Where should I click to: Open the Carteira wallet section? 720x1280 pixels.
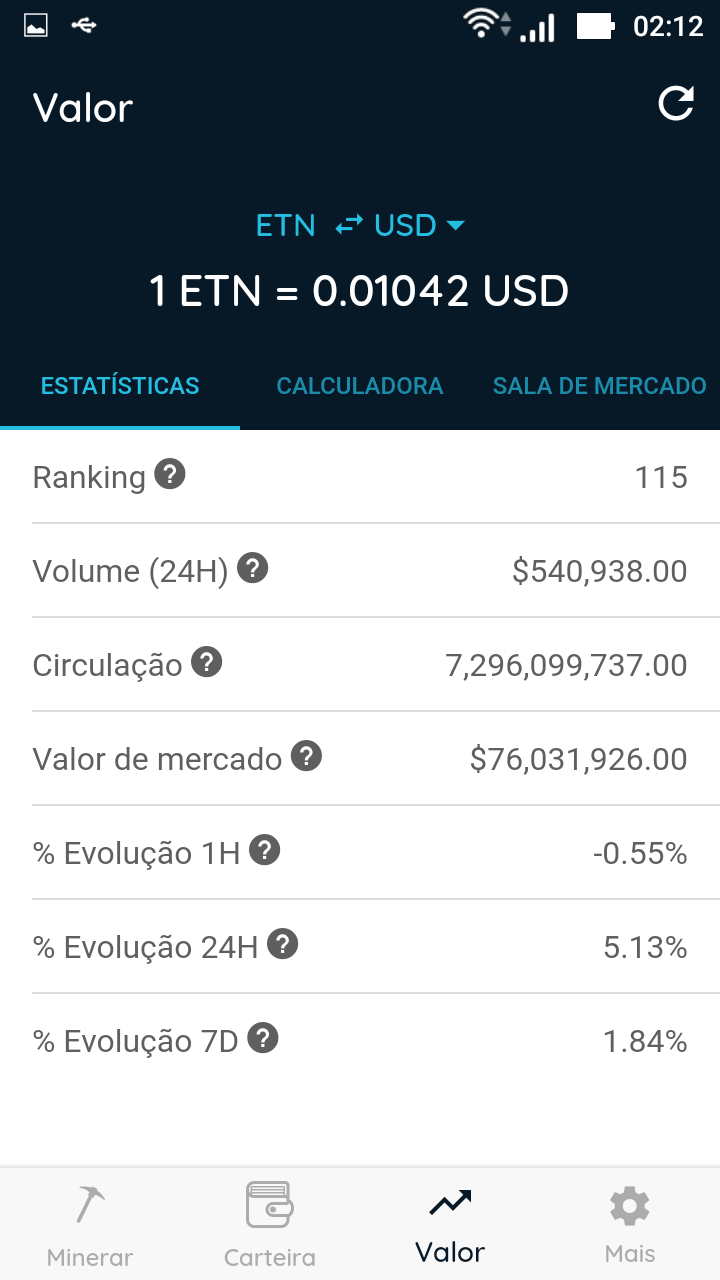(x=270, y=1224)
